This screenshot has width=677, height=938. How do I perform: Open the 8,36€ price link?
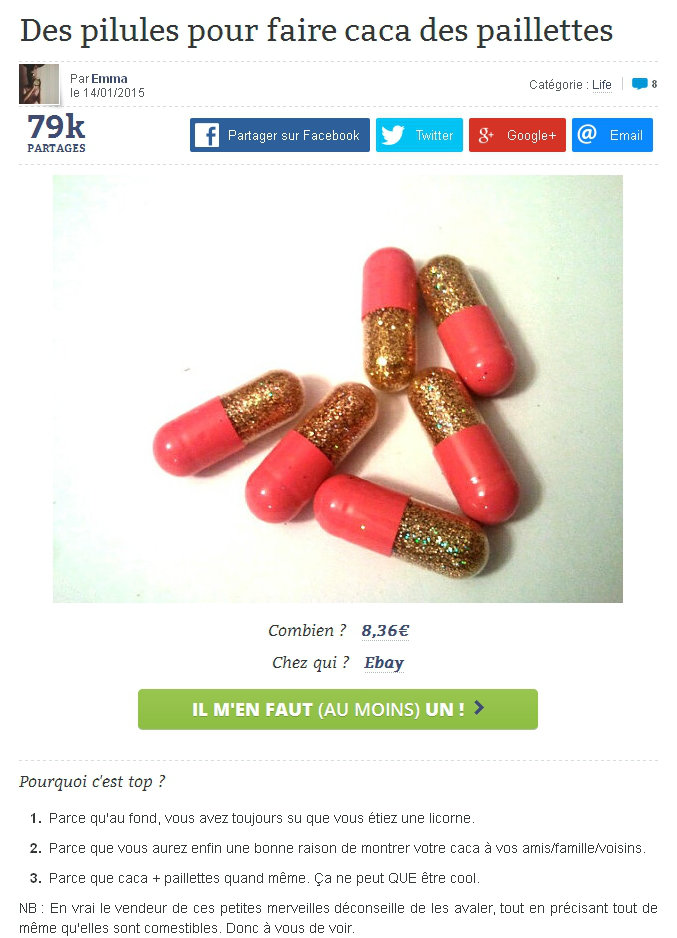(385, 631)
